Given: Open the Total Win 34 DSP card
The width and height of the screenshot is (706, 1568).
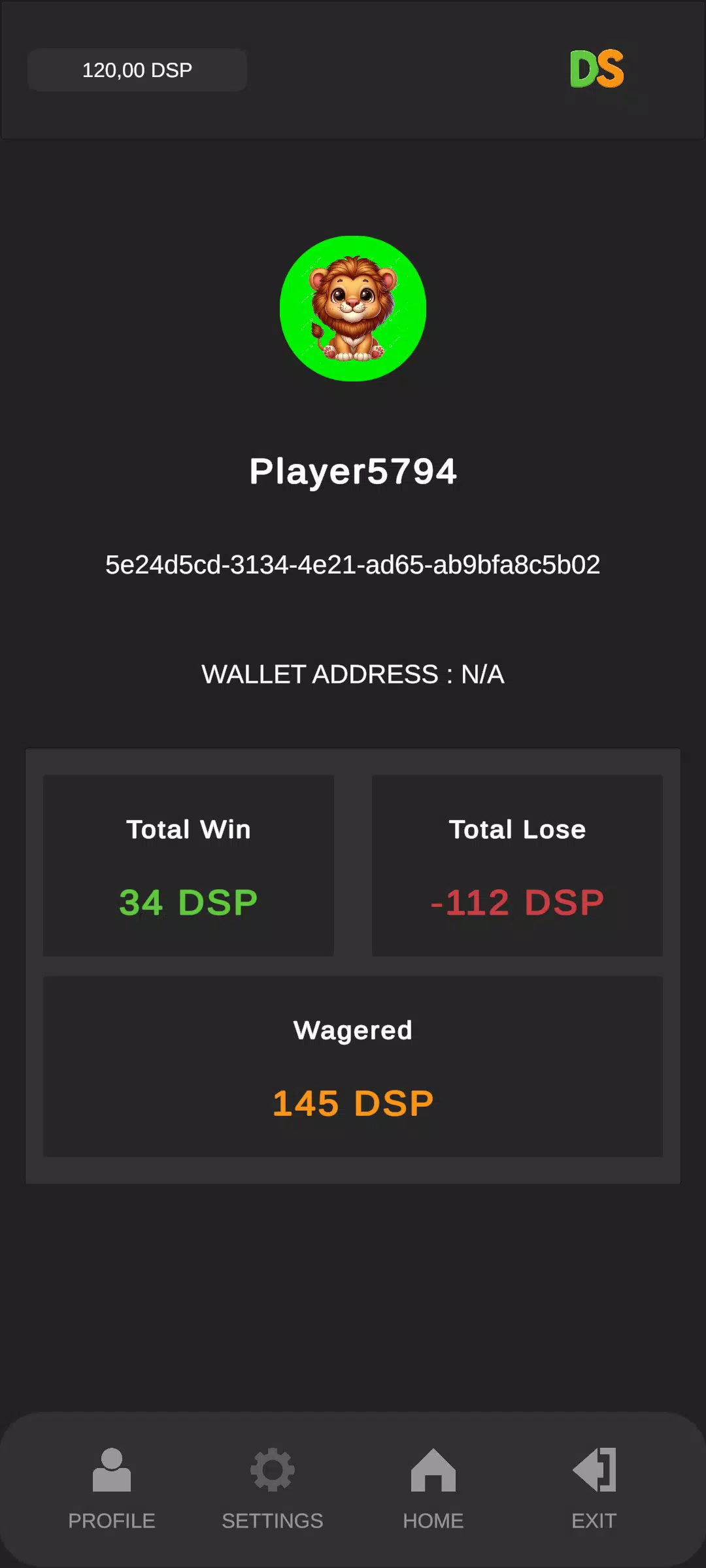Looking at the screenshot, I should pos(188,866).
